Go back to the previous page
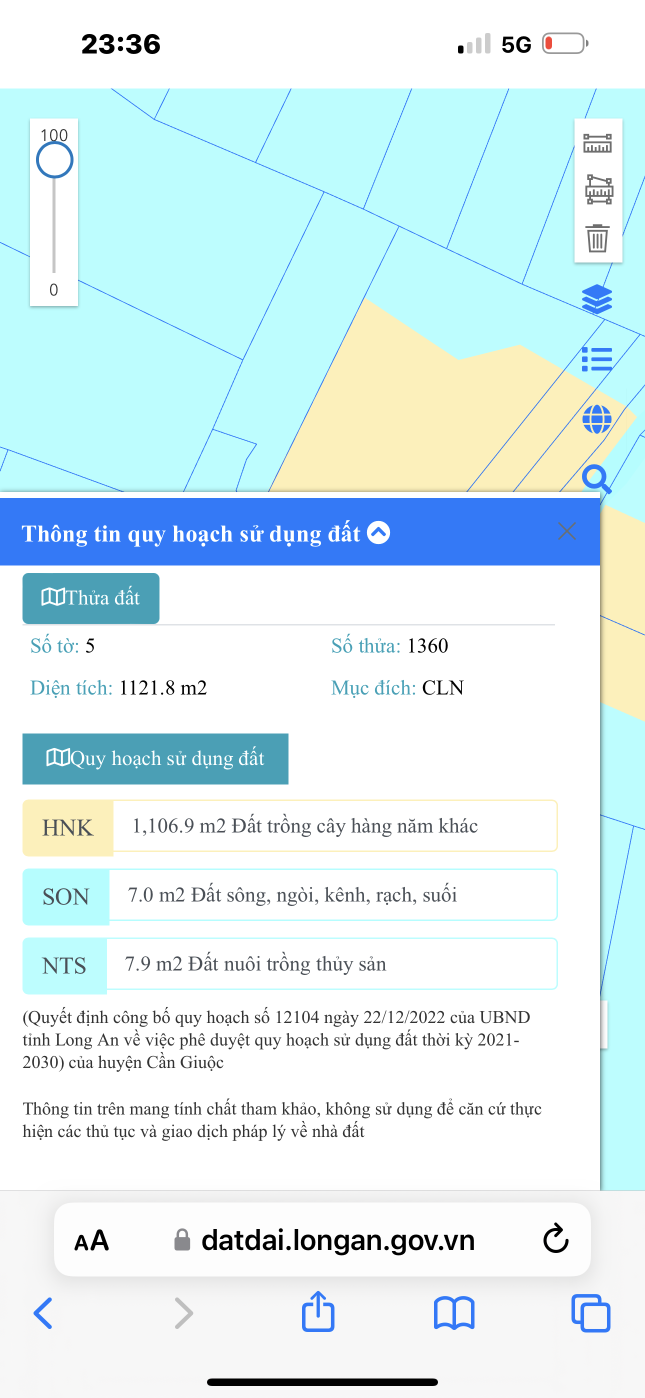This screenshot has height=1398, width=645. 43,1313
